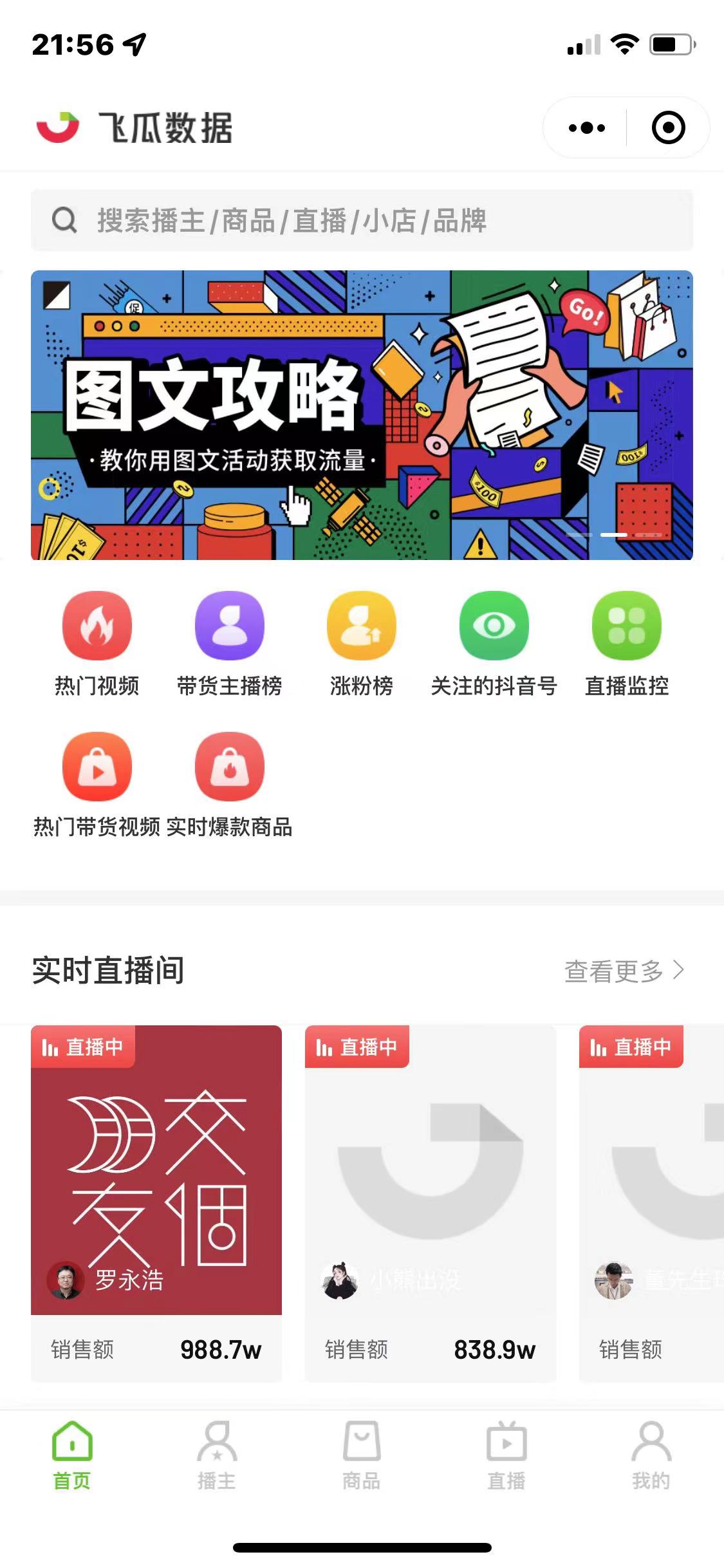Tap 查看更多 for 实时直播间
724x1568 pixels.
pos(624,971)
